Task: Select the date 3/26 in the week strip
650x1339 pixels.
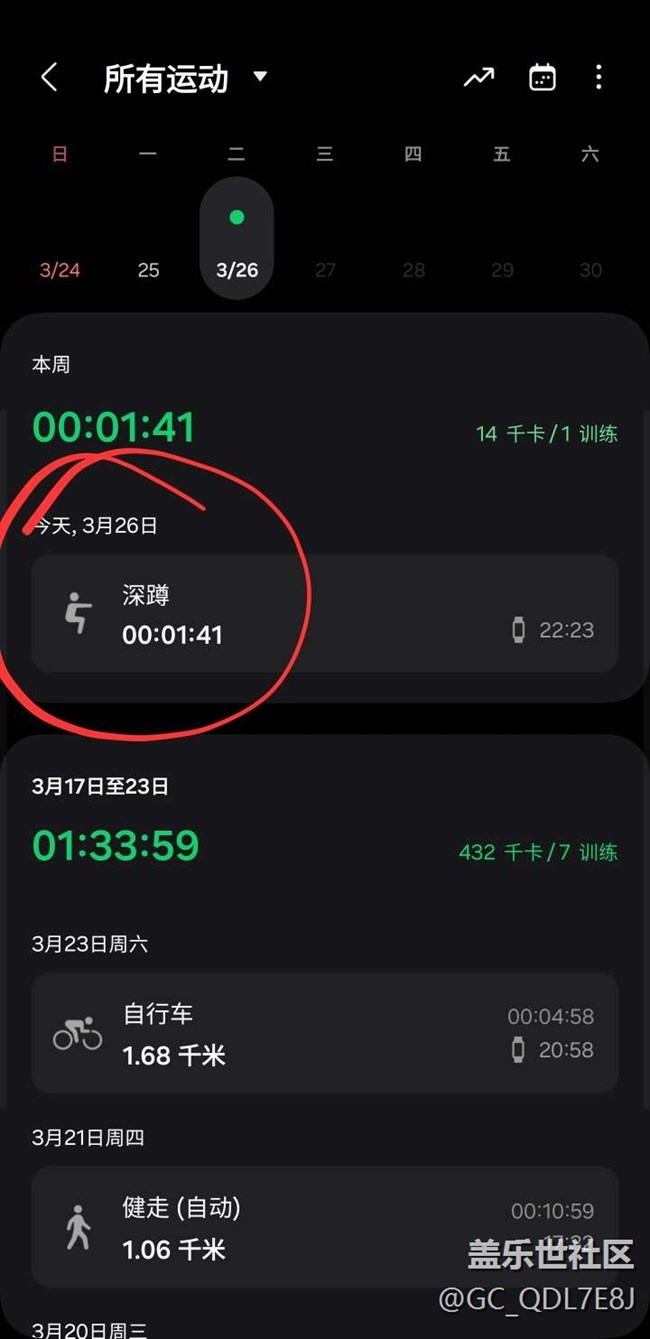Action: 237,238
